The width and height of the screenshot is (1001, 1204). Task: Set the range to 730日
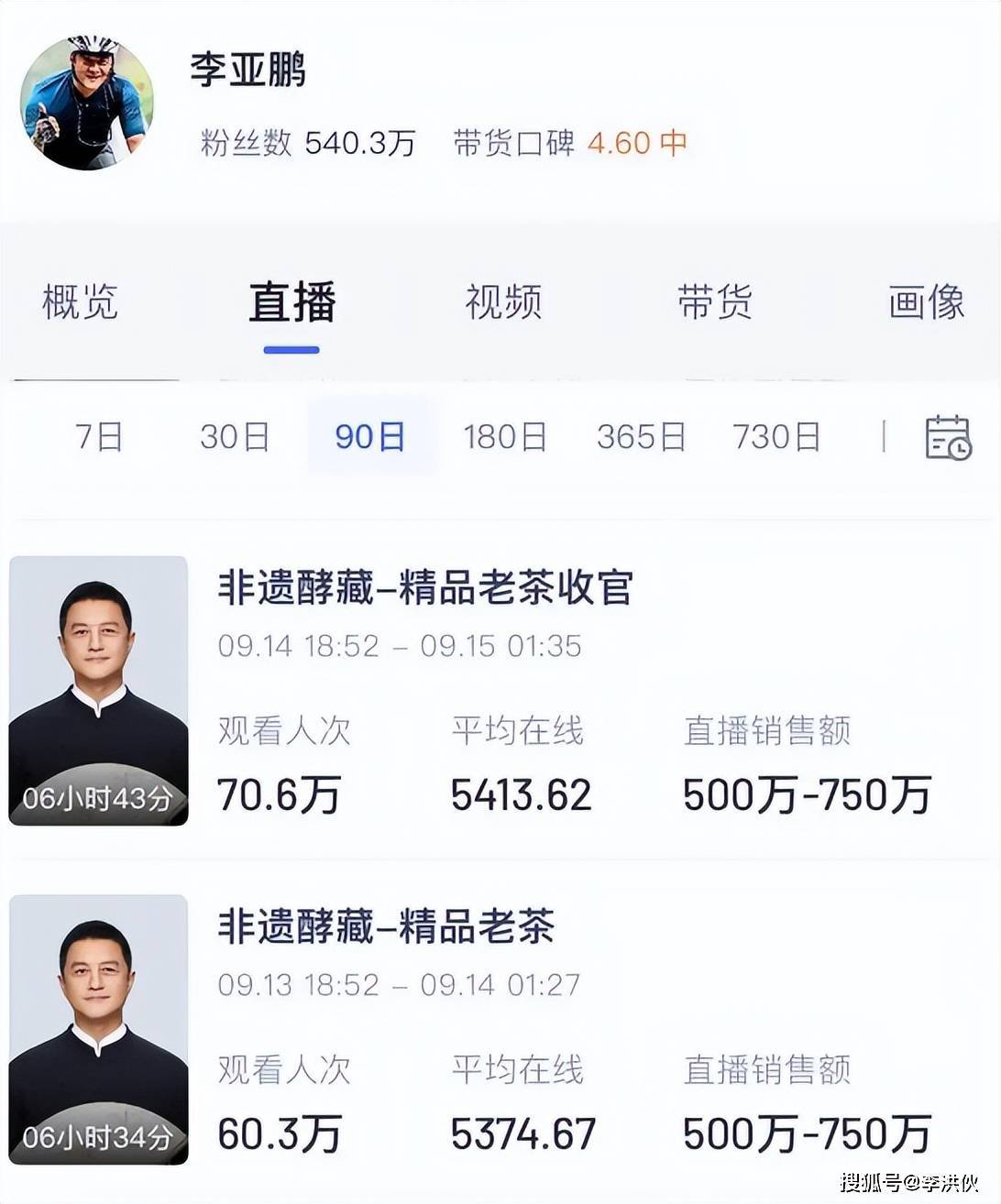776,437
